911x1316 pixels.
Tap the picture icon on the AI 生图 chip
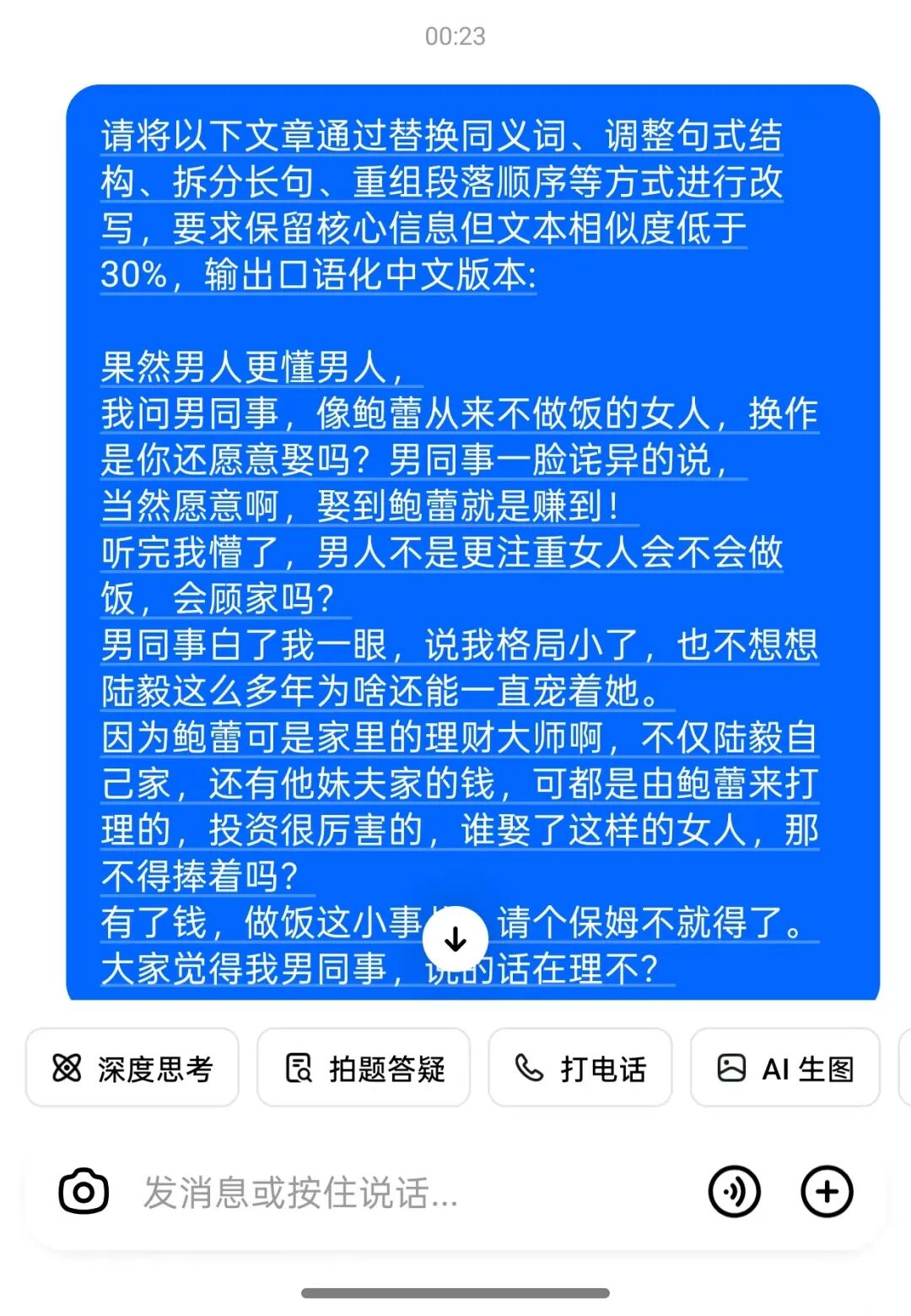(733, 1068)
